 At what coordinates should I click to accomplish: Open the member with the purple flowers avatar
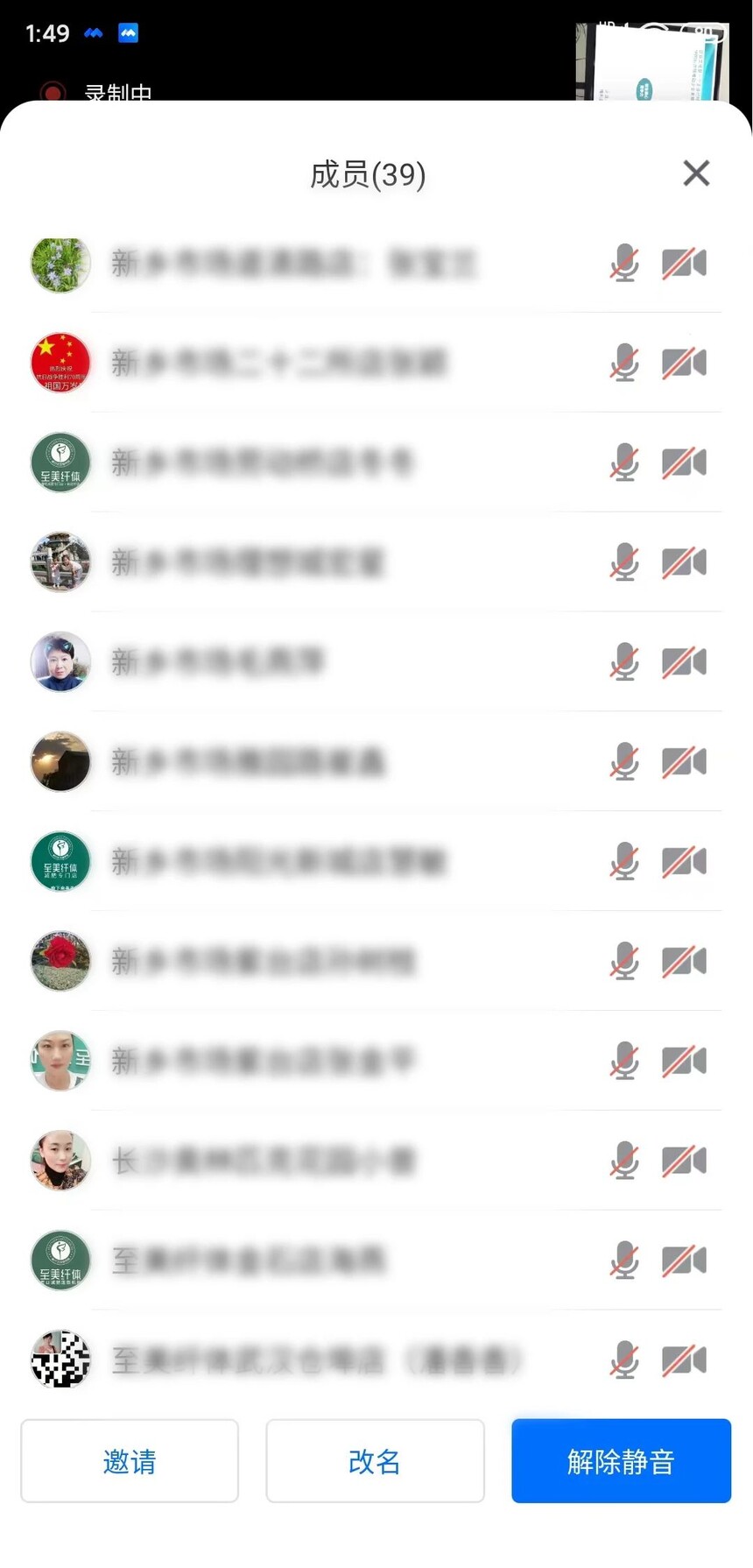click(60, 264)
